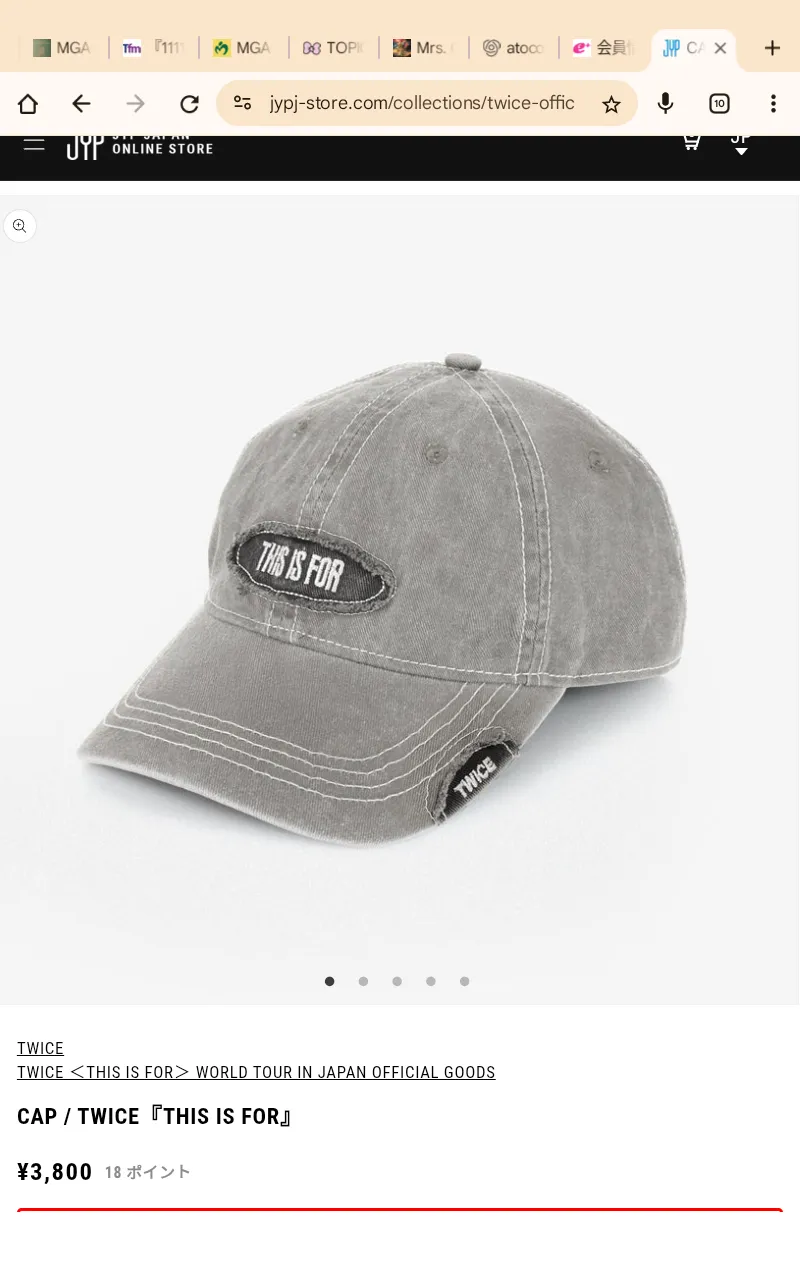Open the THIS IS FOR WORLD TOUR goods collection
The width and height of the screenshot is (800, 1280).
coord(256,1072)
